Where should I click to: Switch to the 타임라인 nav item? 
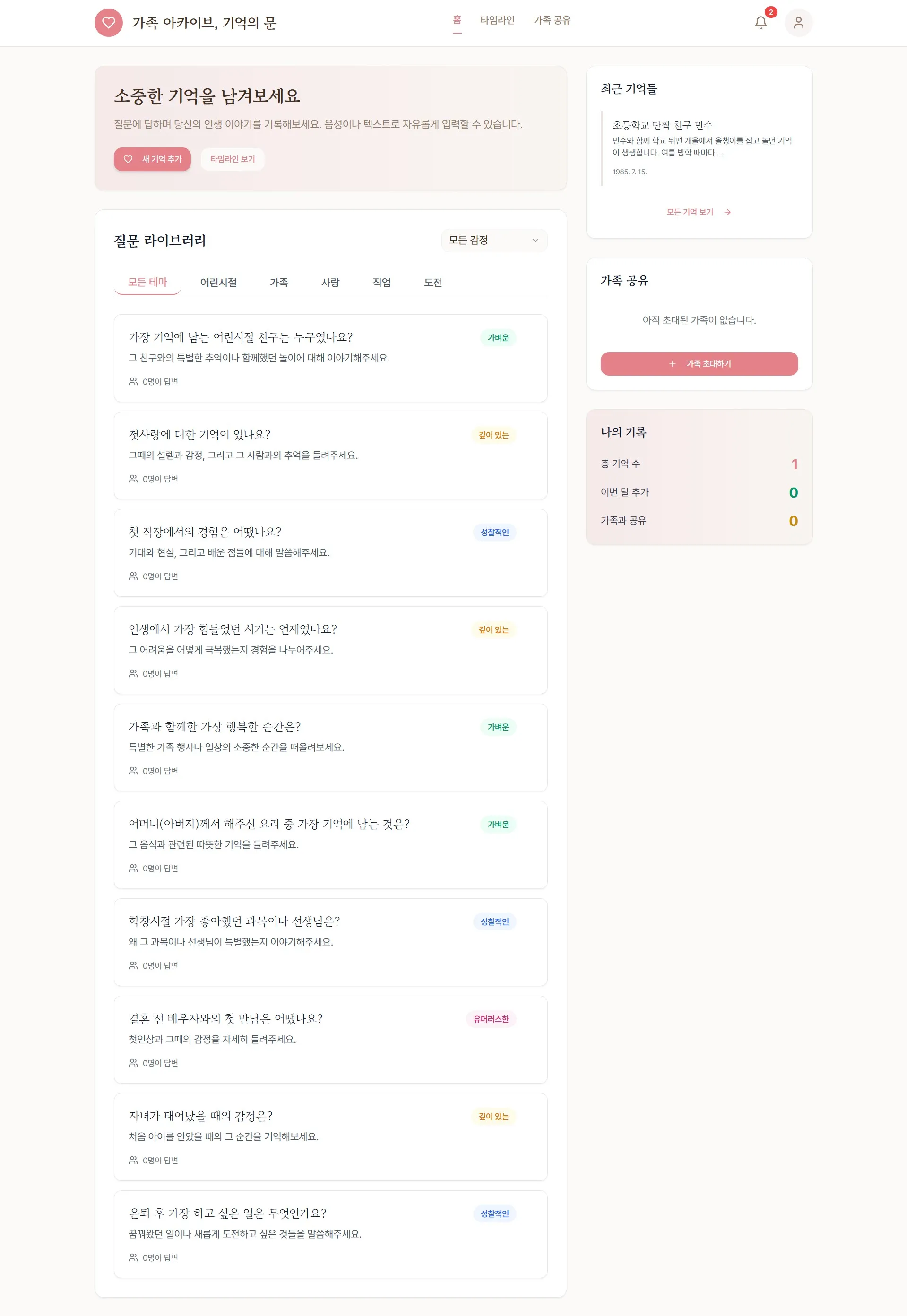pyautogui.click(x=497, y=20)
